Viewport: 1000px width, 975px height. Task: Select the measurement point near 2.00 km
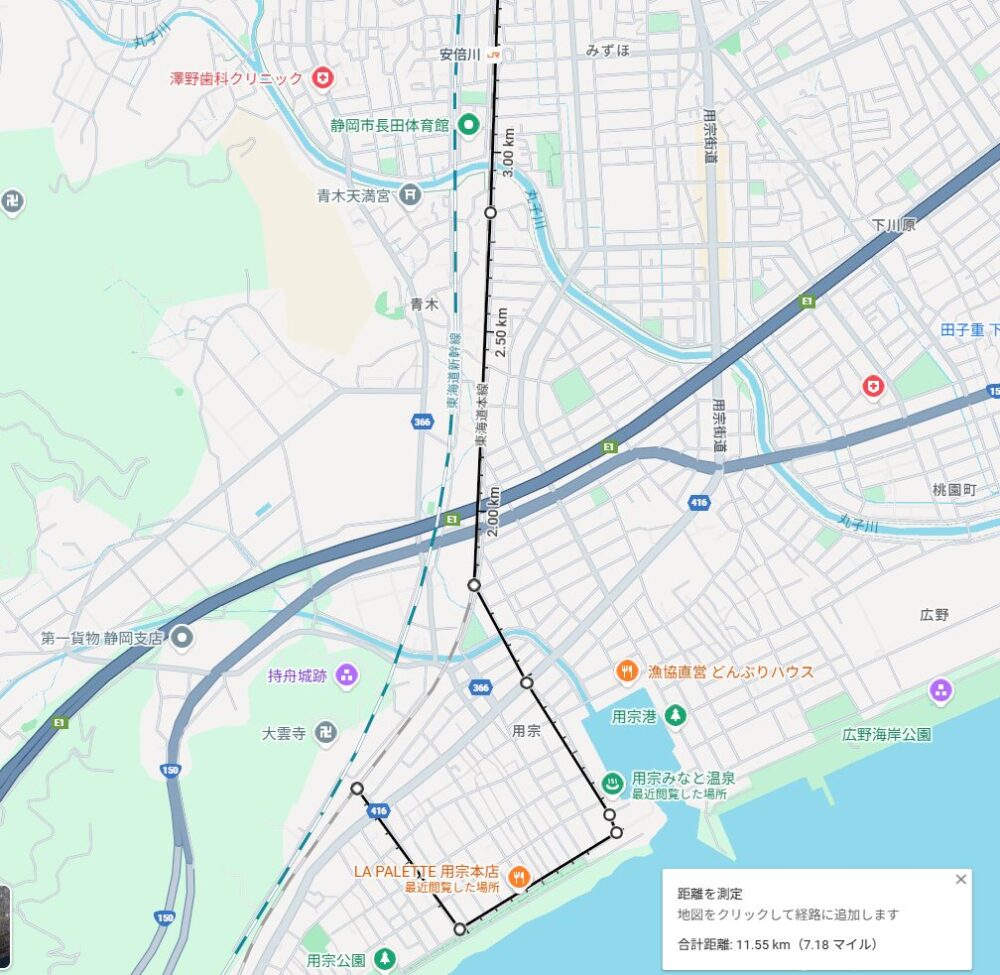pyautogui.click(x=474, y=584)
